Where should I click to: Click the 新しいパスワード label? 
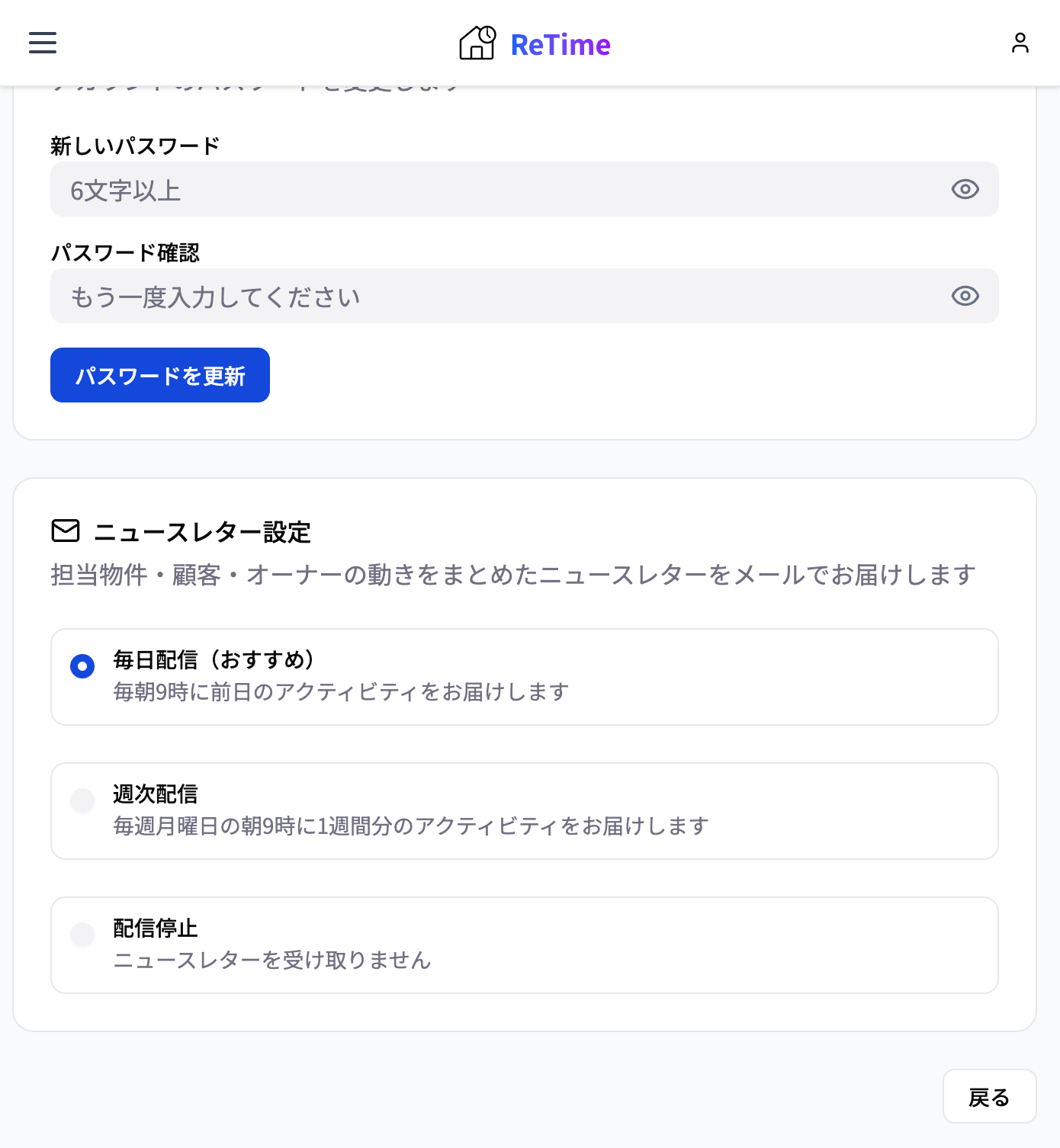(133, 144)
